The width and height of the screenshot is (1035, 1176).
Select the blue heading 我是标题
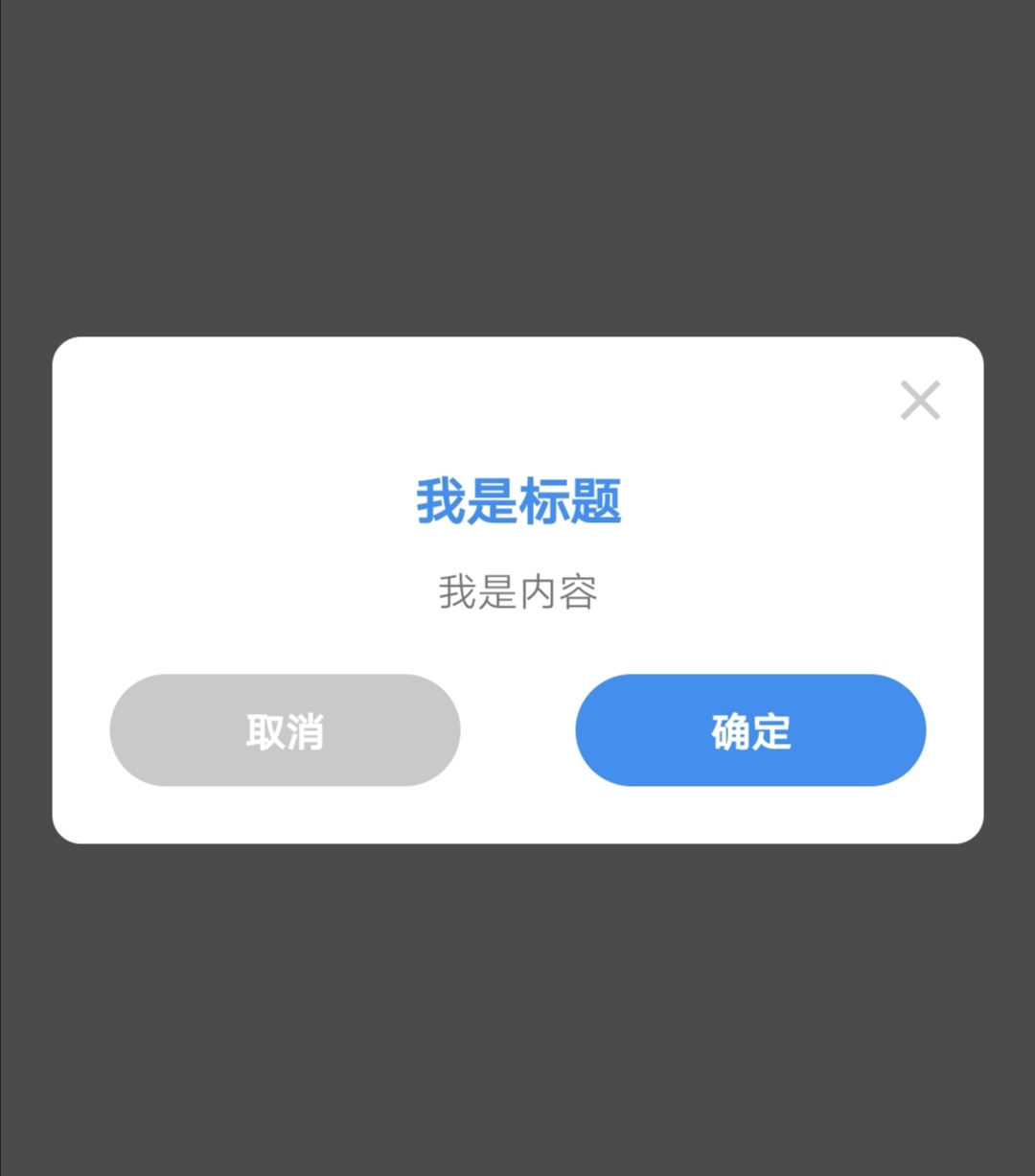point(517,499)
